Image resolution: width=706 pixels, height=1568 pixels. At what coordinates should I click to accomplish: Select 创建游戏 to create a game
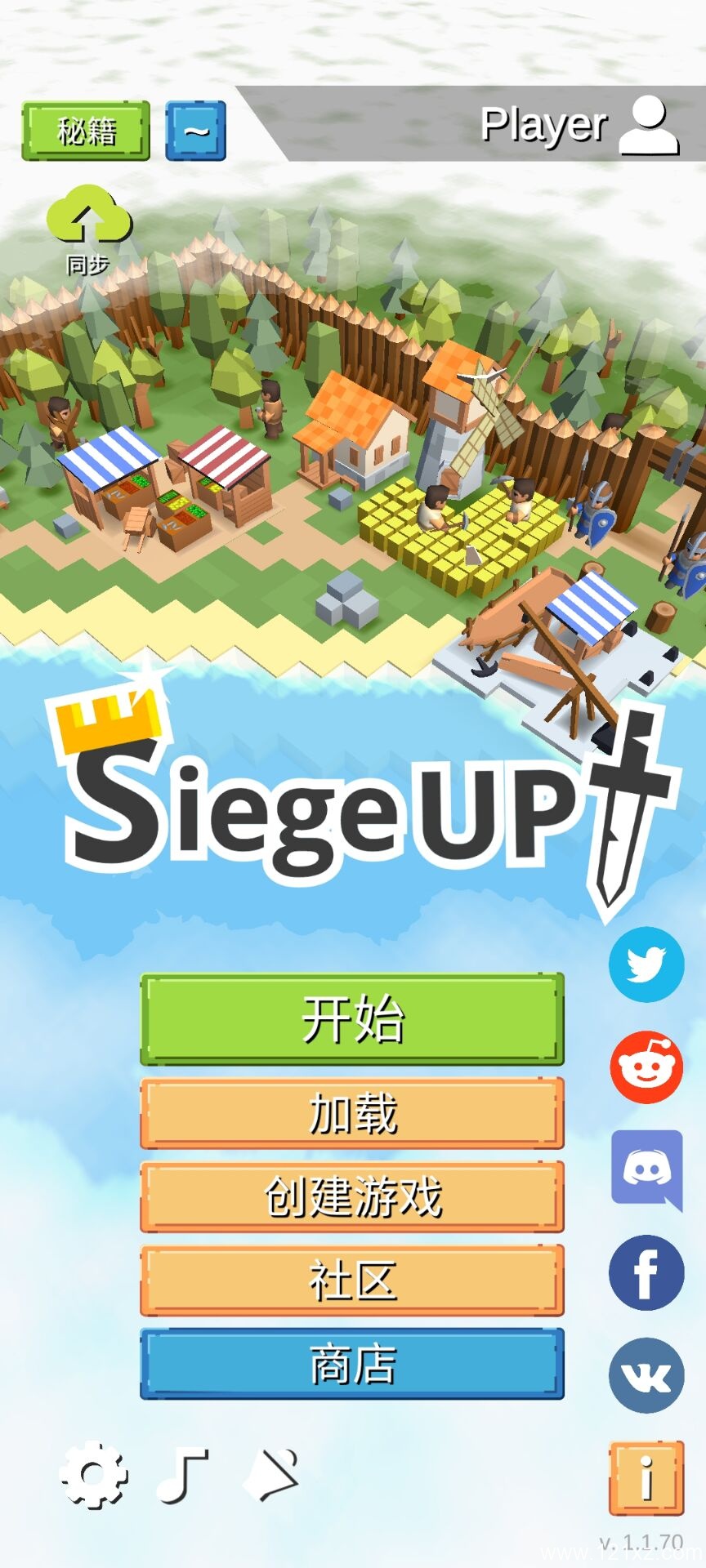[x=352, y=1196]
